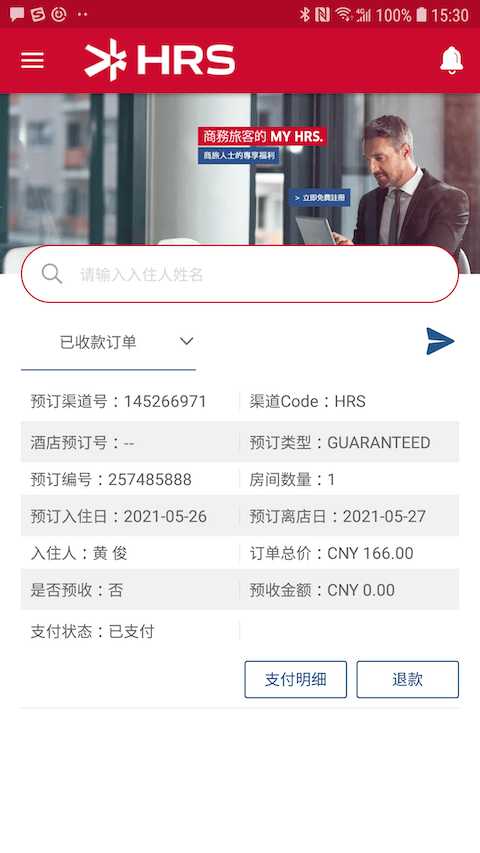
Task: View 支付明细 payment details
Action: (x=296, y=679)
